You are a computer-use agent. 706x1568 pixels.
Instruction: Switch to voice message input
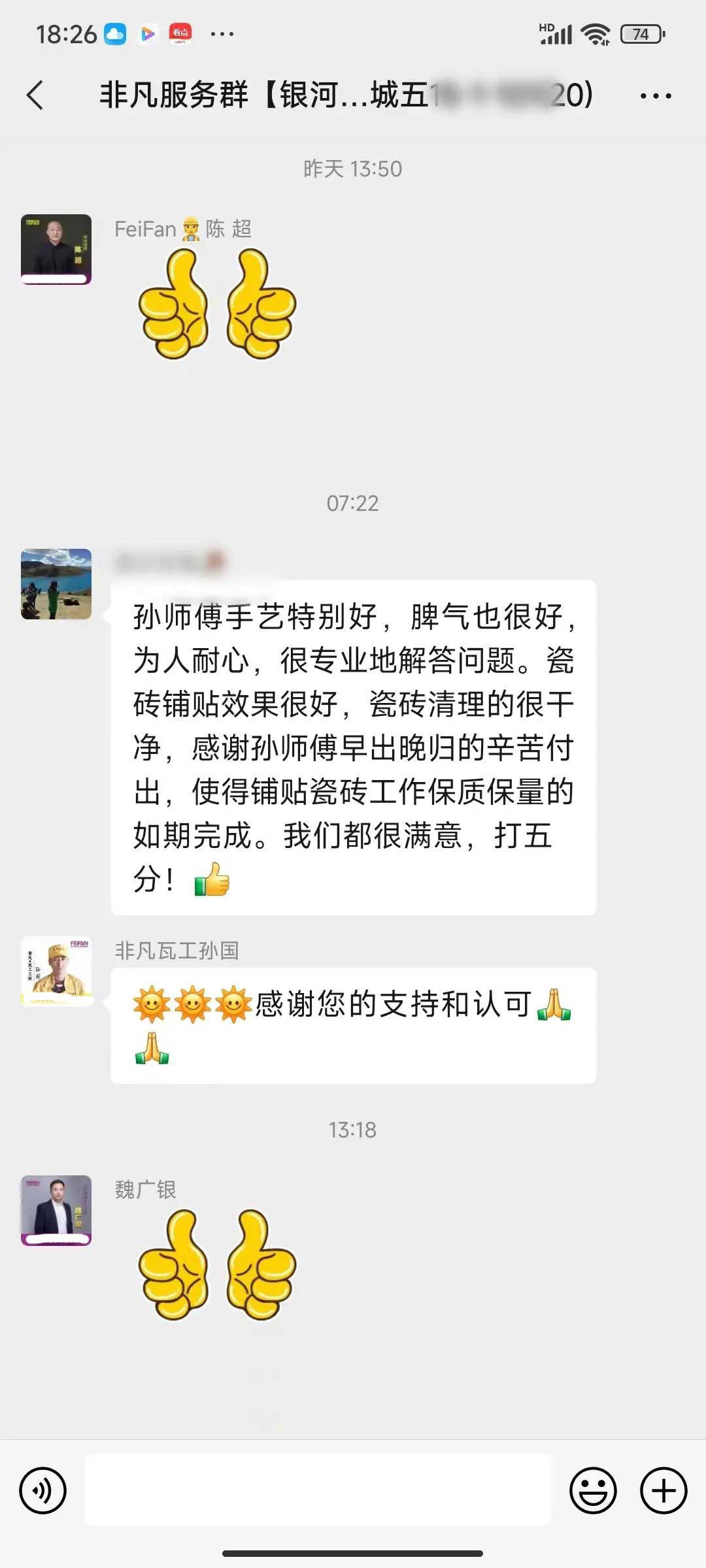[x=43, y=1490]
